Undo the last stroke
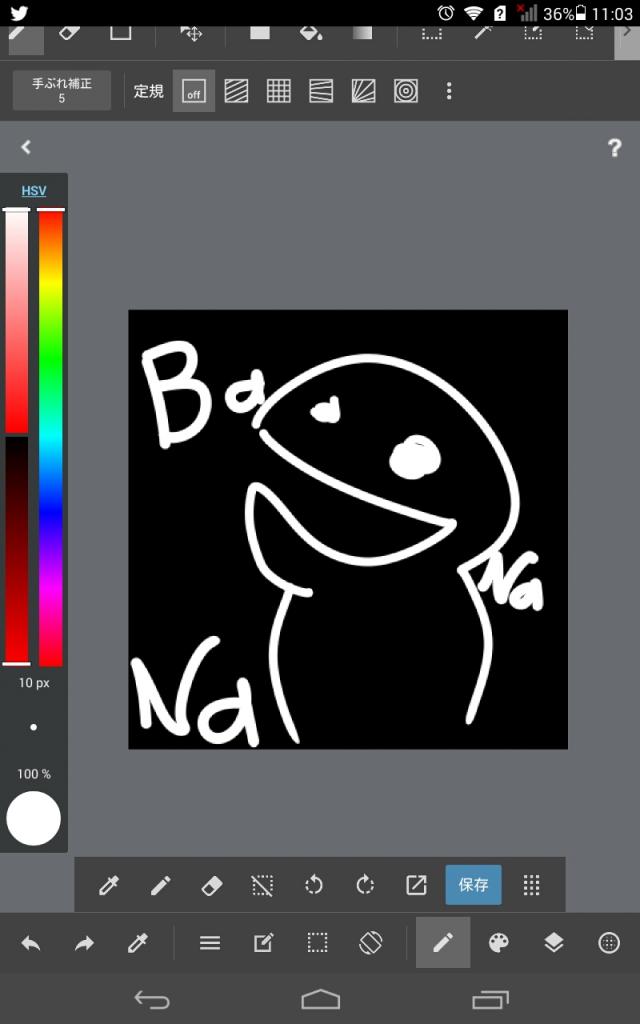 (x=31, y=943)
